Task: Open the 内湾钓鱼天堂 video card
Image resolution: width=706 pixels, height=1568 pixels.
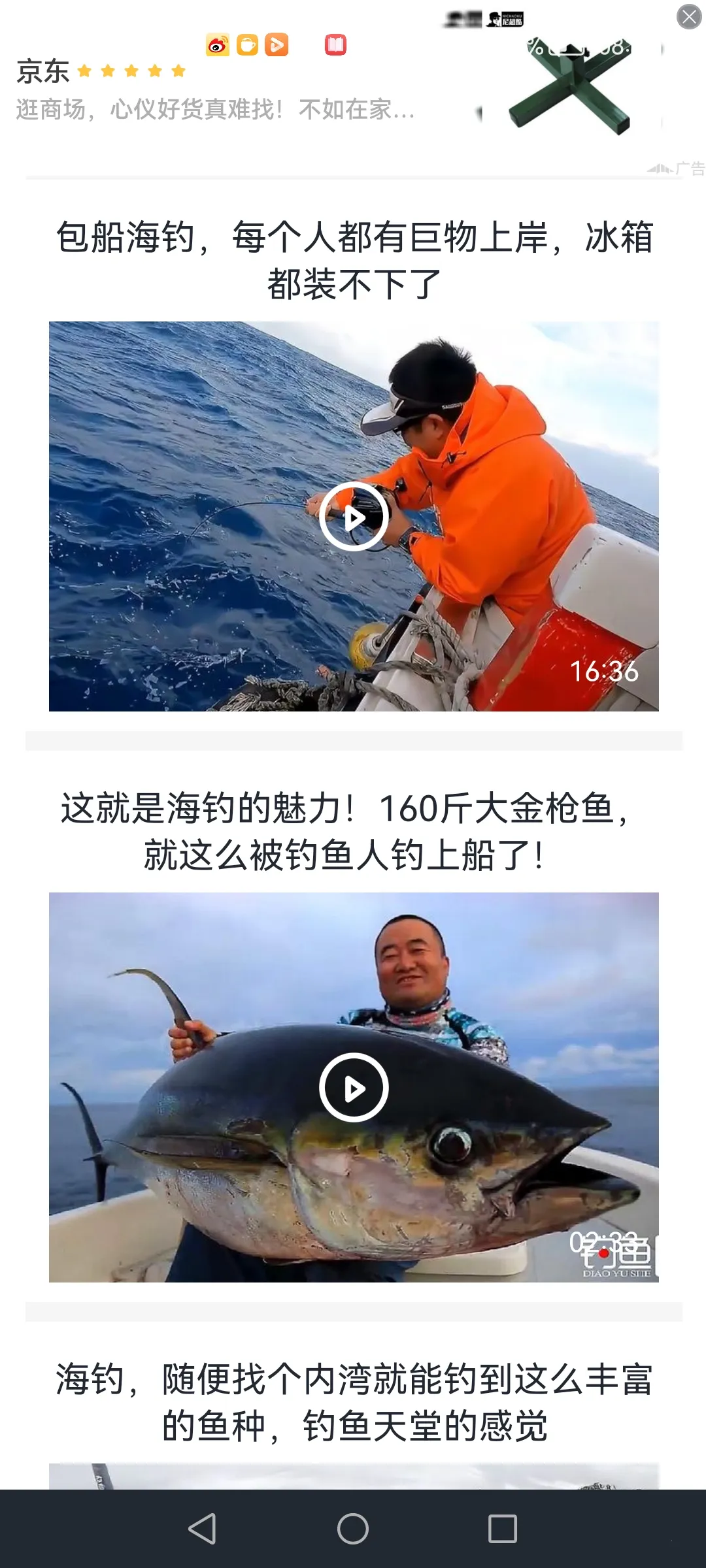Action: 354,1402
